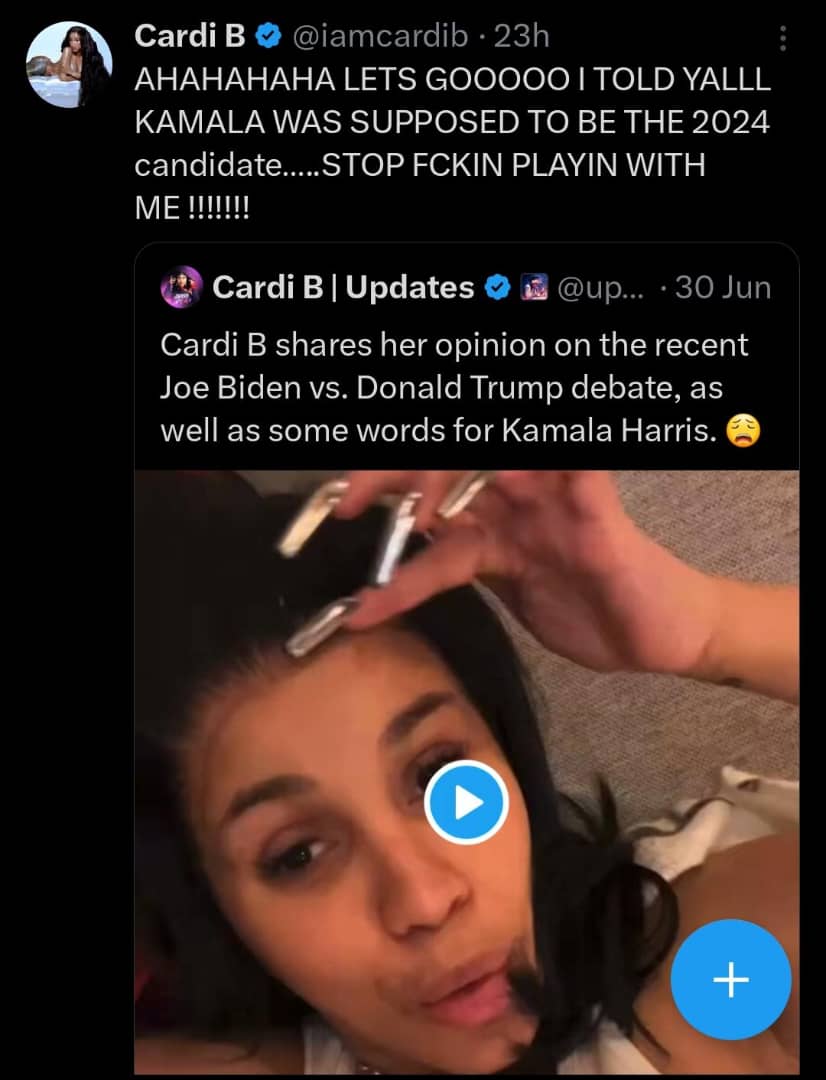Open the quoted Cardi B | Updates post
This screenshot has height=1080, width=826.
[x=453, y=389]
